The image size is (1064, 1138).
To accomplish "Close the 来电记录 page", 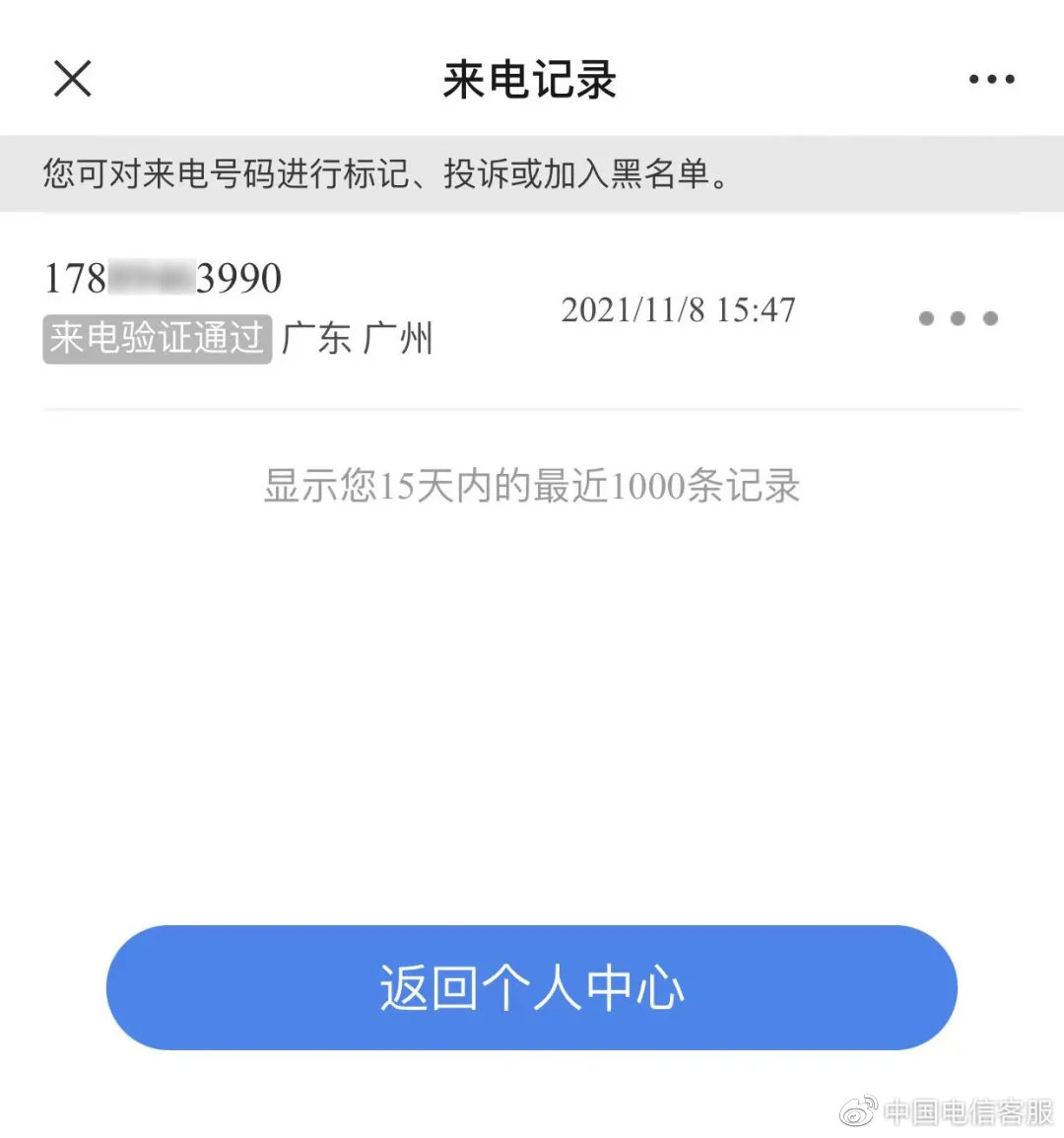I will pyautogui.click(x=72, y=79).
